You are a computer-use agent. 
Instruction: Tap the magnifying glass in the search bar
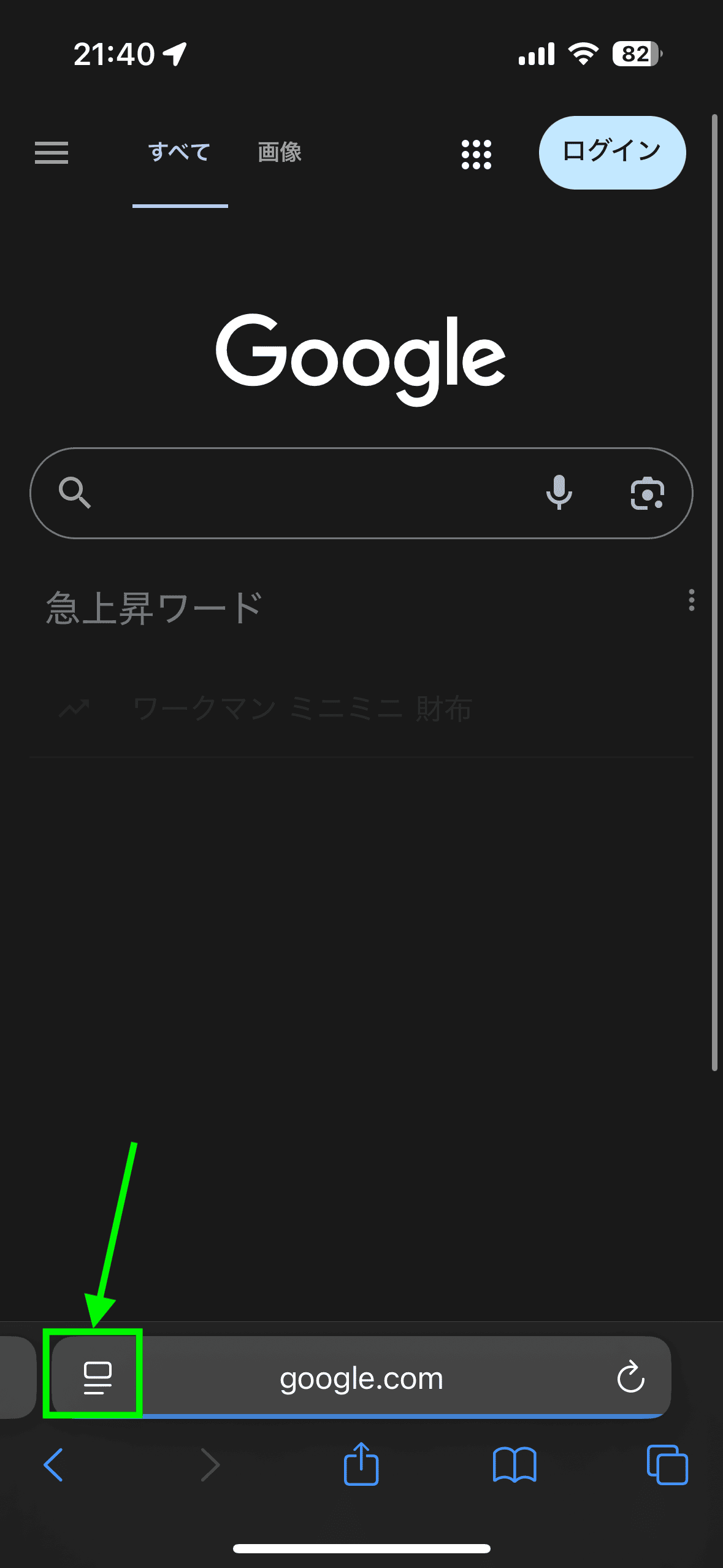[x=75, y=493]
